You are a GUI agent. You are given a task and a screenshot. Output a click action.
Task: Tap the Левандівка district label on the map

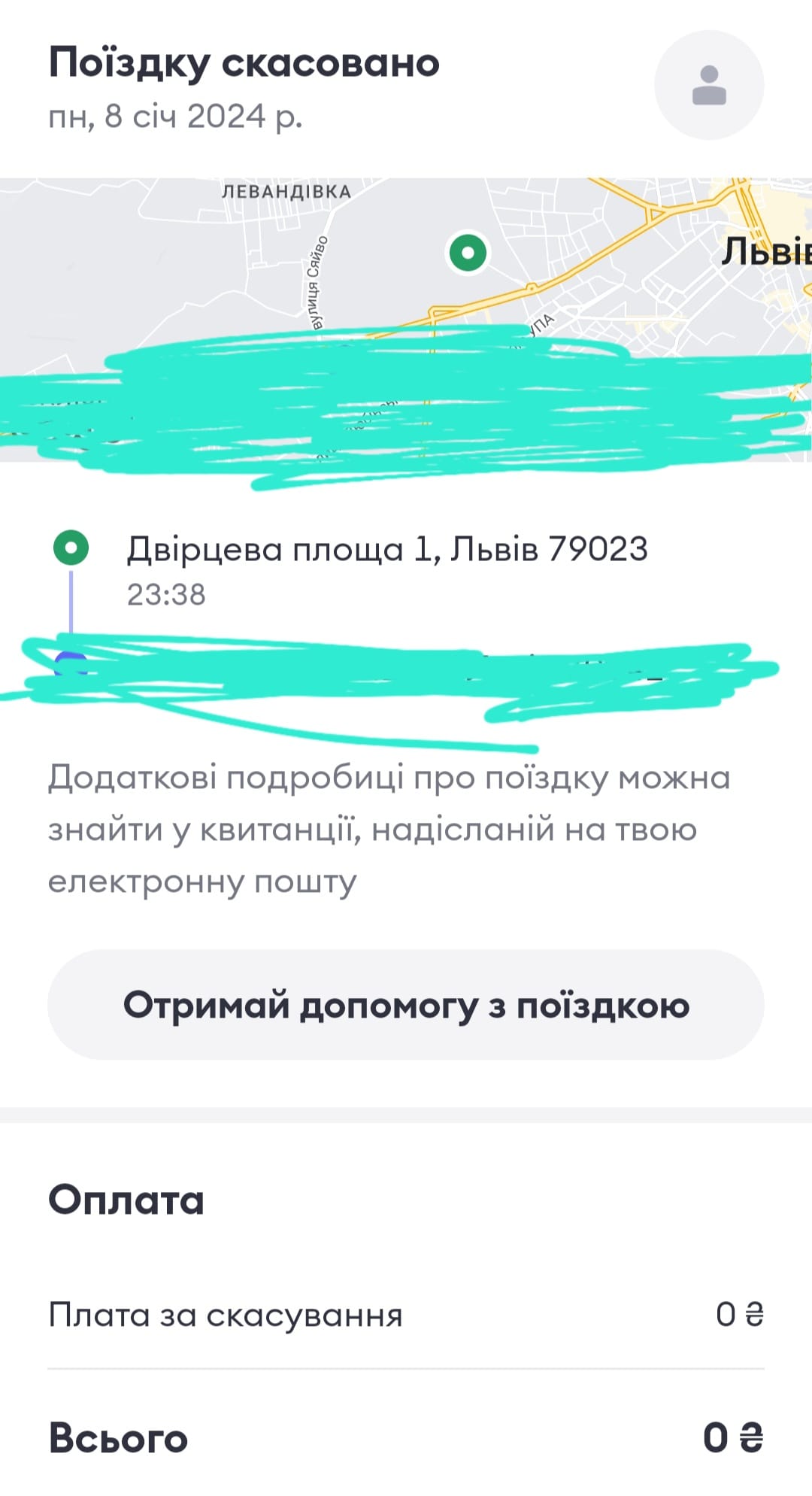click(286, 193)
